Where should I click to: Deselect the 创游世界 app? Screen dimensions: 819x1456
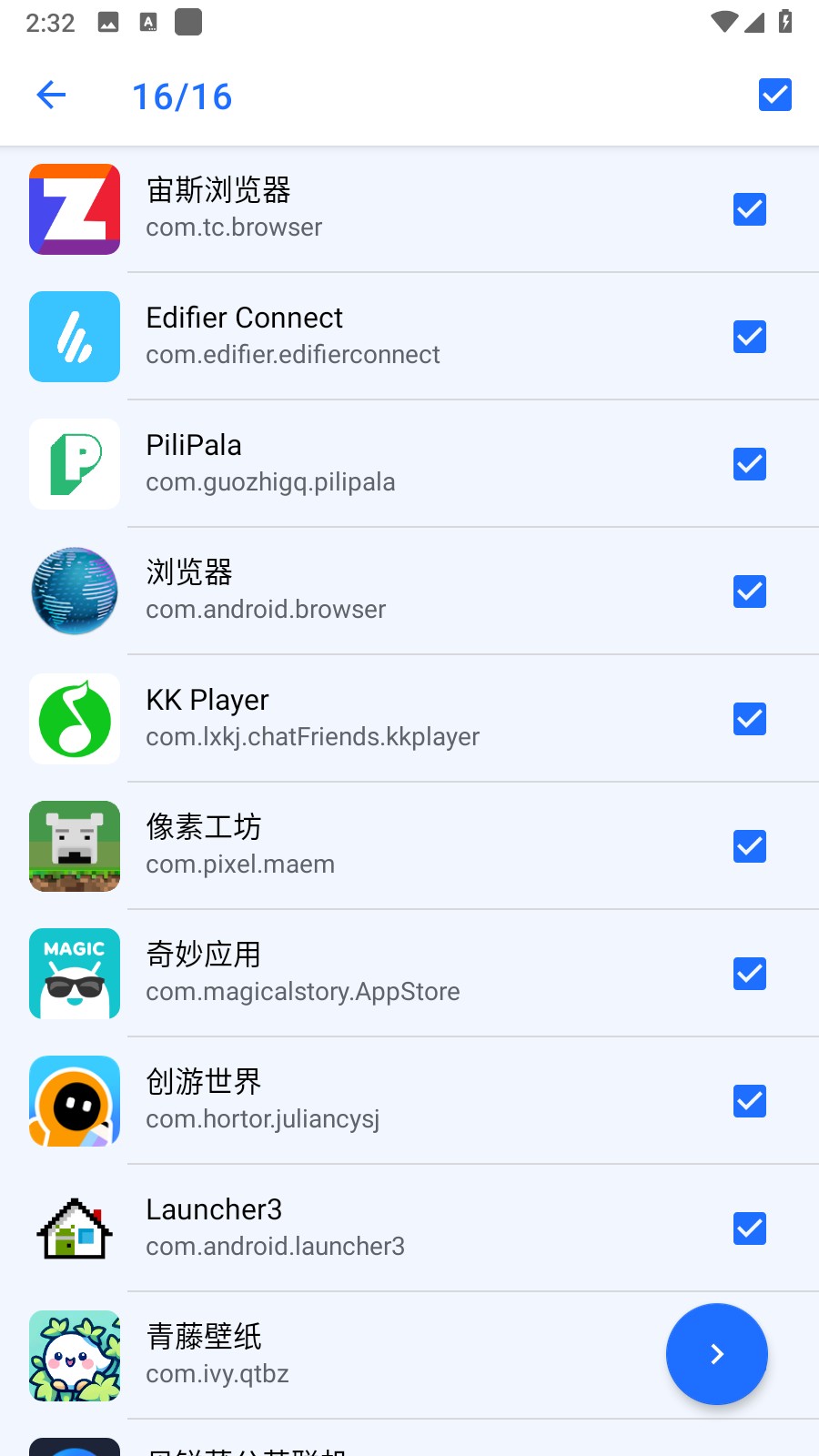pyautogui.click(x=750, y=1101)
